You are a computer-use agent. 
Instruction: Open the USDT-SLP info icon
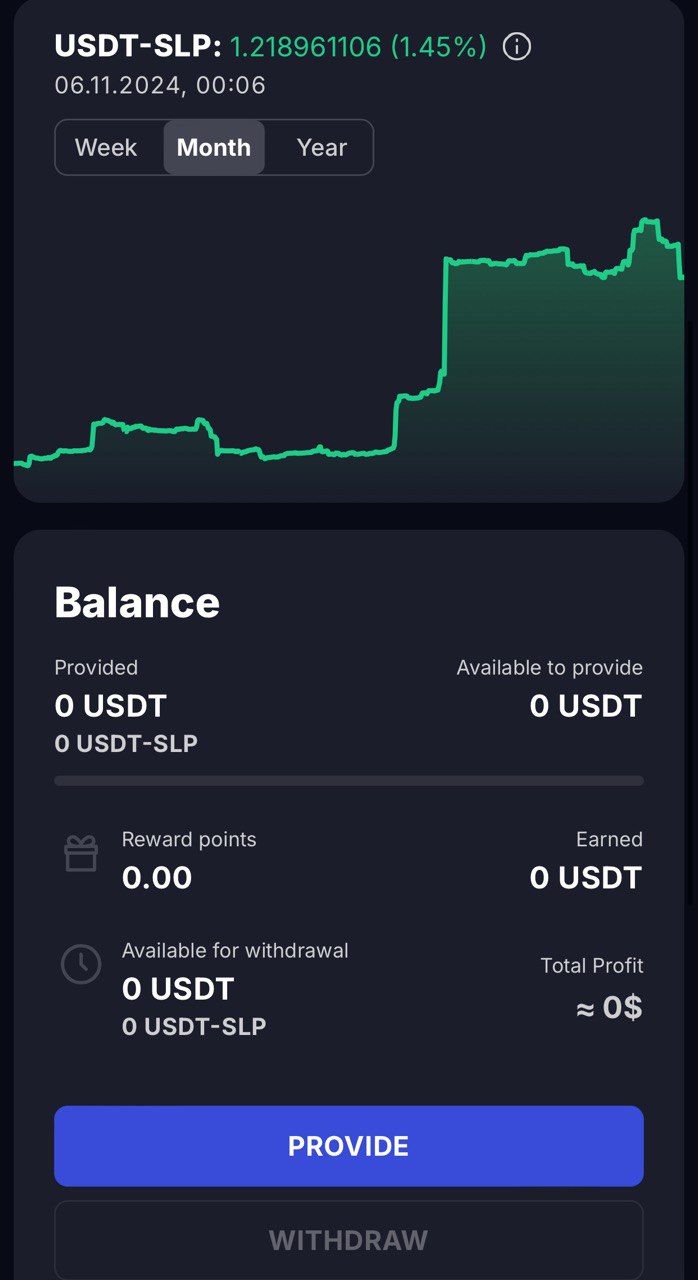tap(516, 46)
